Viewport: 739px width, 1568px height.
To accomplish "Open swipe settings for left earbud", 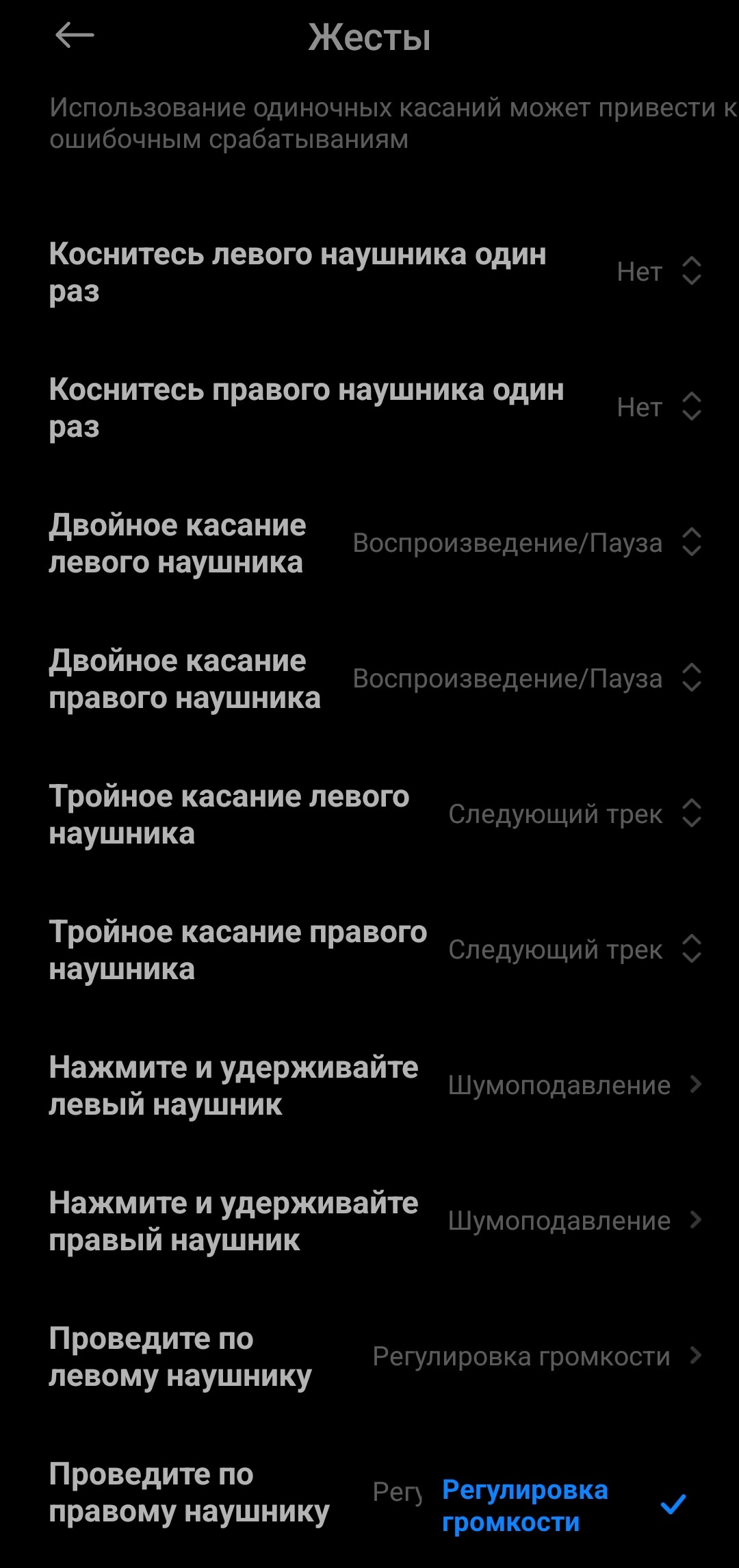I will tap(537, 1356).
